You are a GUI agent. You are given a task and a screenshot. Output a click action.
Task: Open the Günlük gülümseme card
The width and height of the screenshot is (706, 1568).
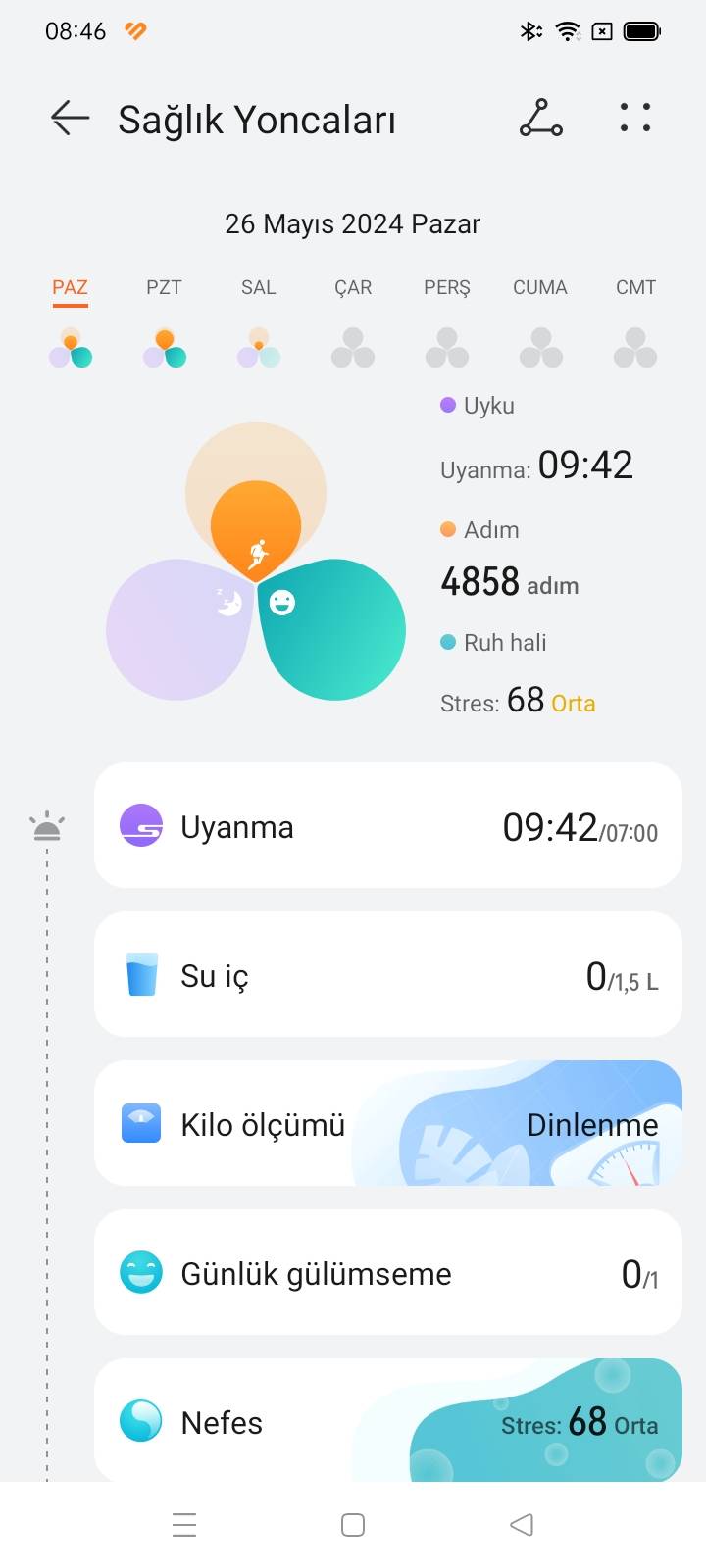tap(387, 1273)
